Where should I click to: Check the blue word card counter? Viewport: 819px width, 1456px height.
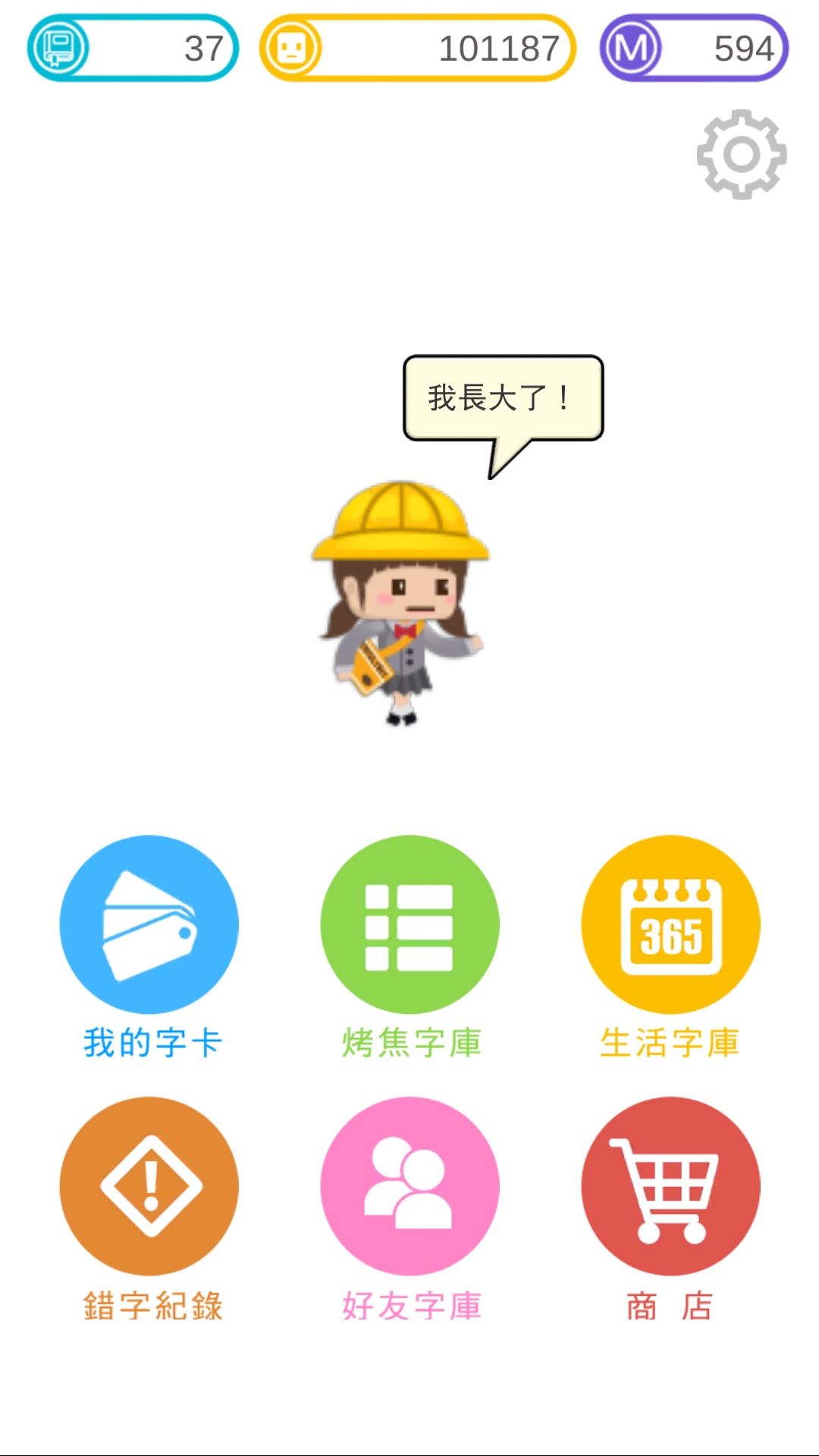click(133, 49)
